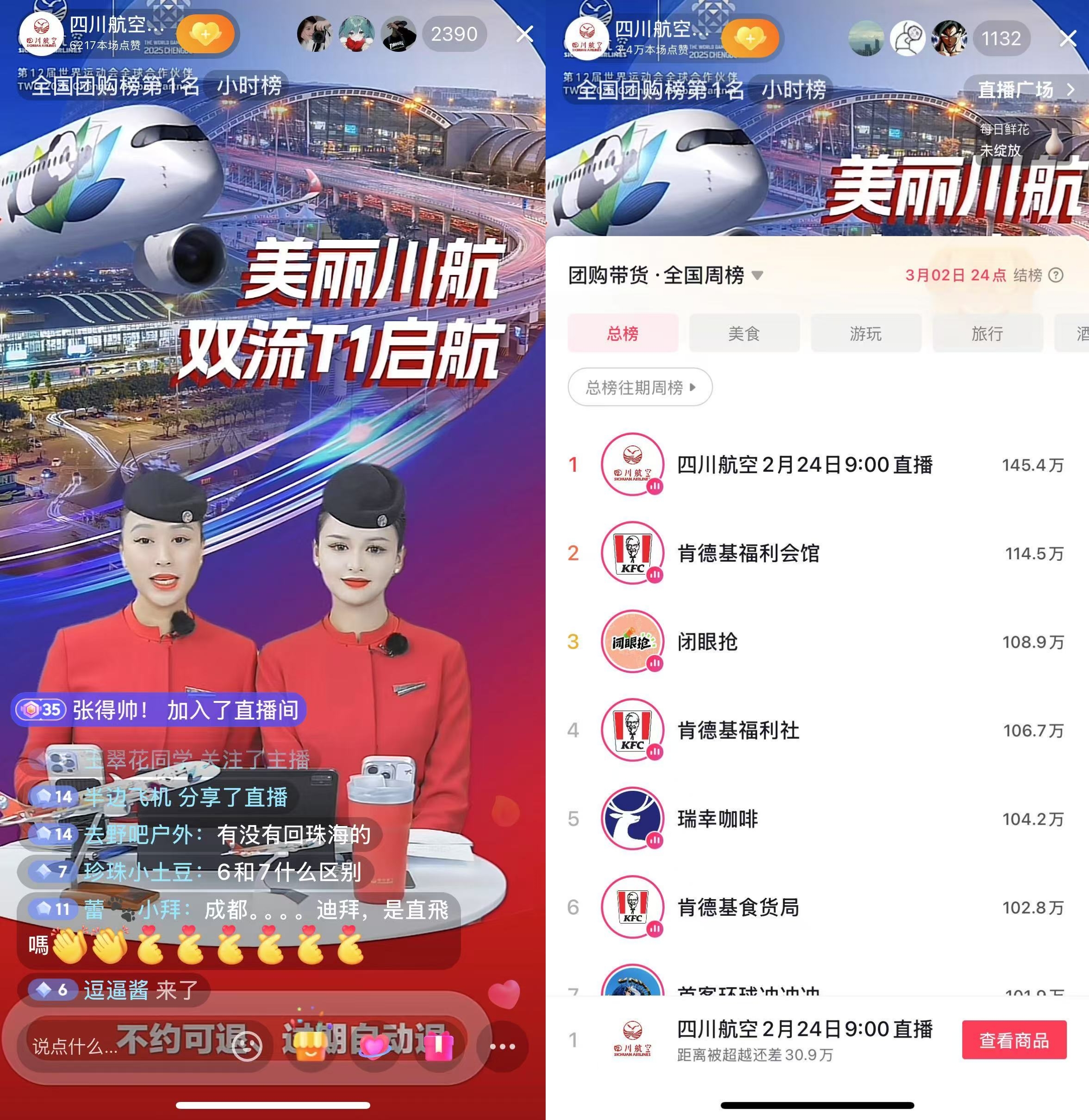Switch to the 旅行 ranking tab
The height and width of the screenshot is (1120, 1089).
tap(987, 333)
